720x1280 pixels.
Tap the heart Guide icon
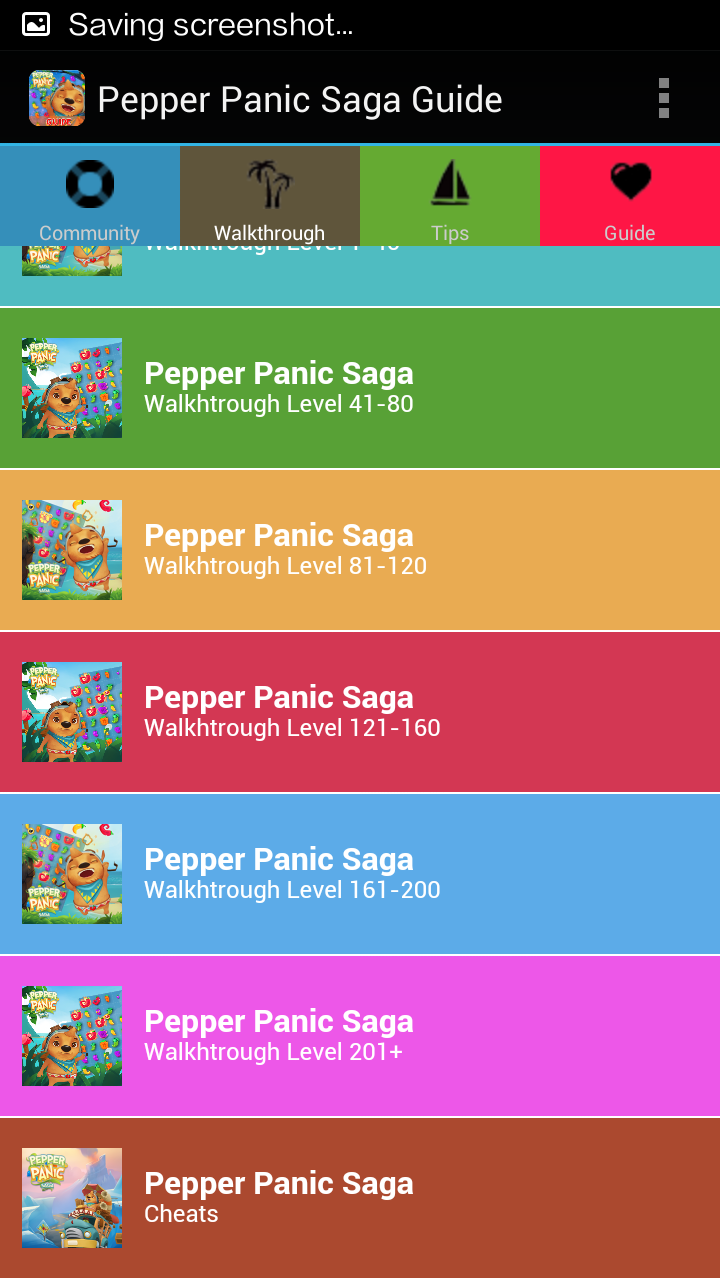(x=629, y=183)
